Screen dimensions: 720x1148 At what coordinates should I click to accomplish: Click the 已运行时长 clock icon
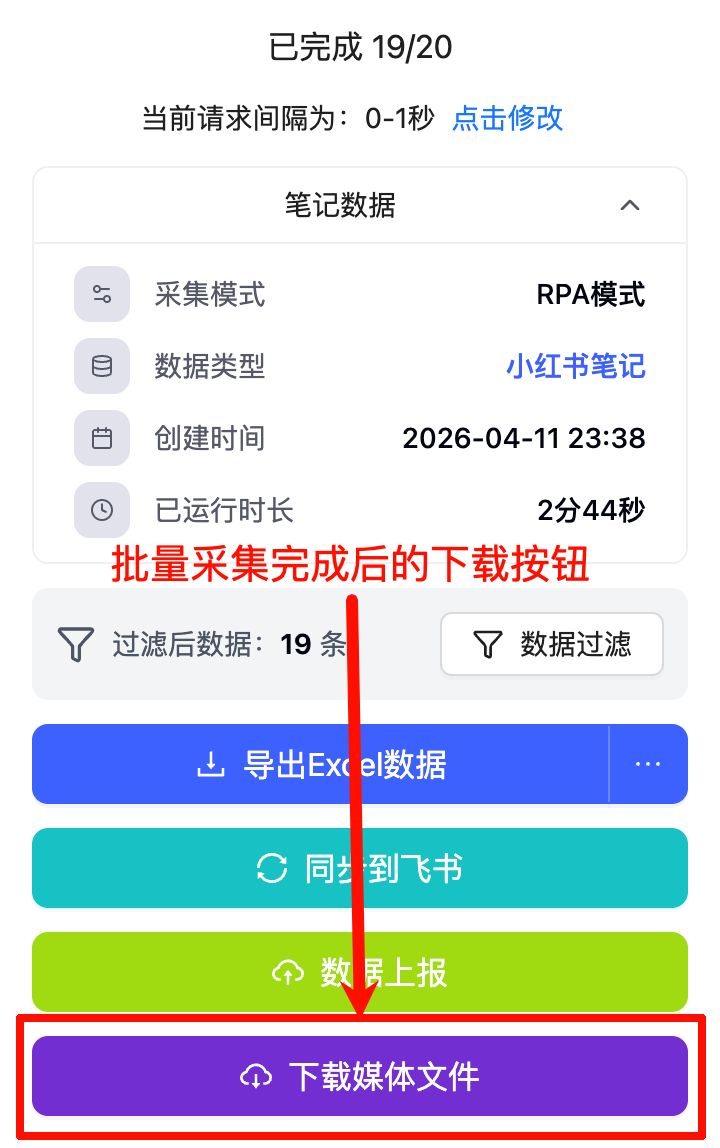(x=101, y=510)
